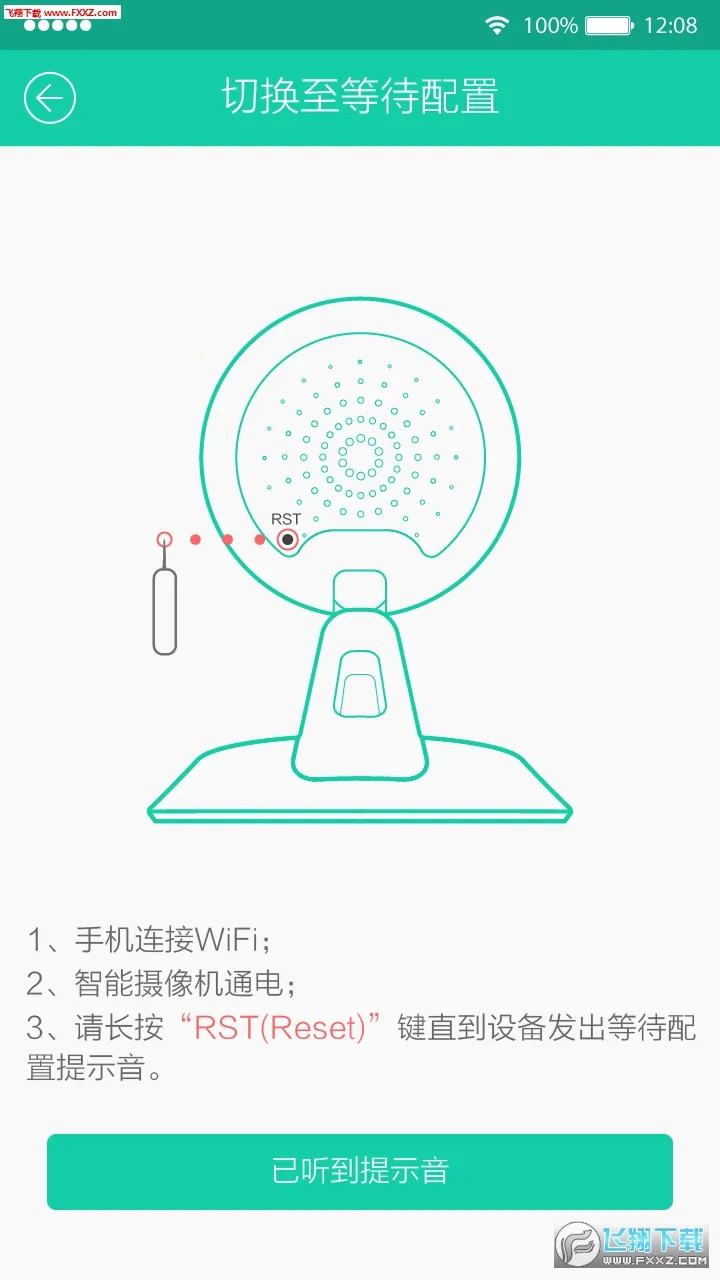The height and width of the screenshot is (1280, 720).
Task: Click the RST button on the camera diagram
Action: [x=286, y=540]
